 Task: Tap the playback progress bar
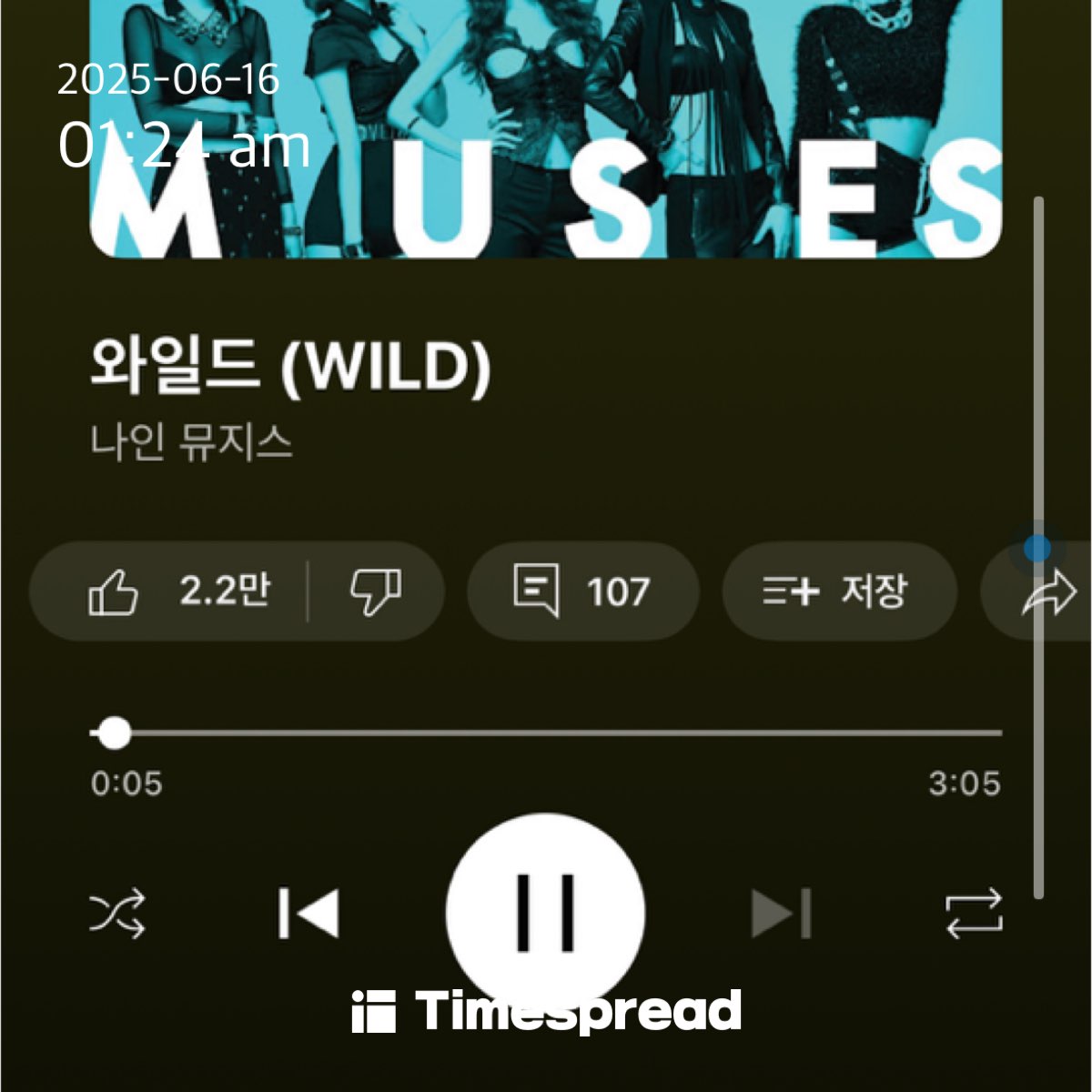(x=546, y=733)
